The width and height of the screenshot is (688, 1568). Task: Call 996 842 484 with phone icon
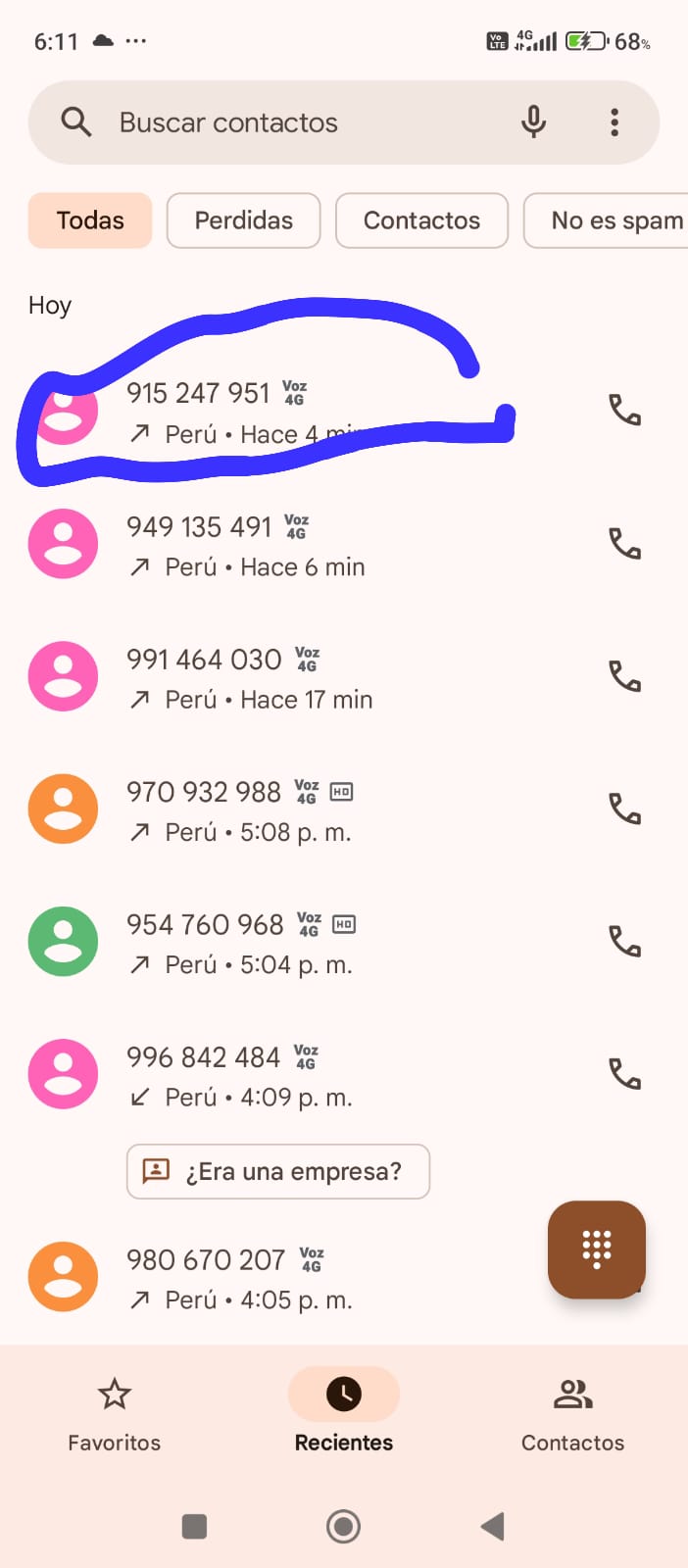(624, 1074)
